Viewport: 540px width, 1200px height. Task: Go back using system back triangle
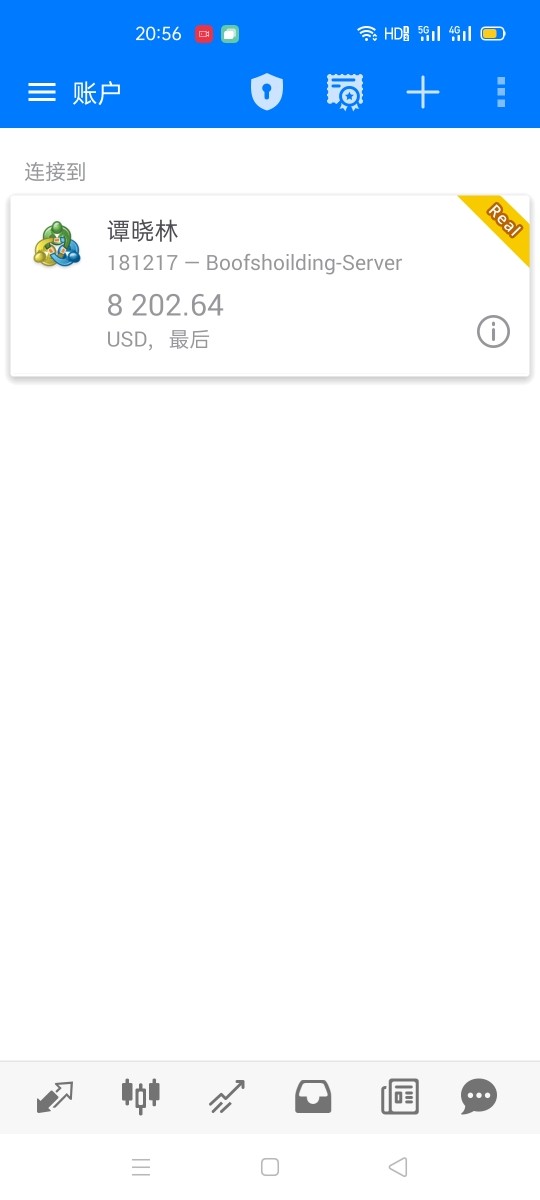pyautogui.click(x=398, y=1167)
